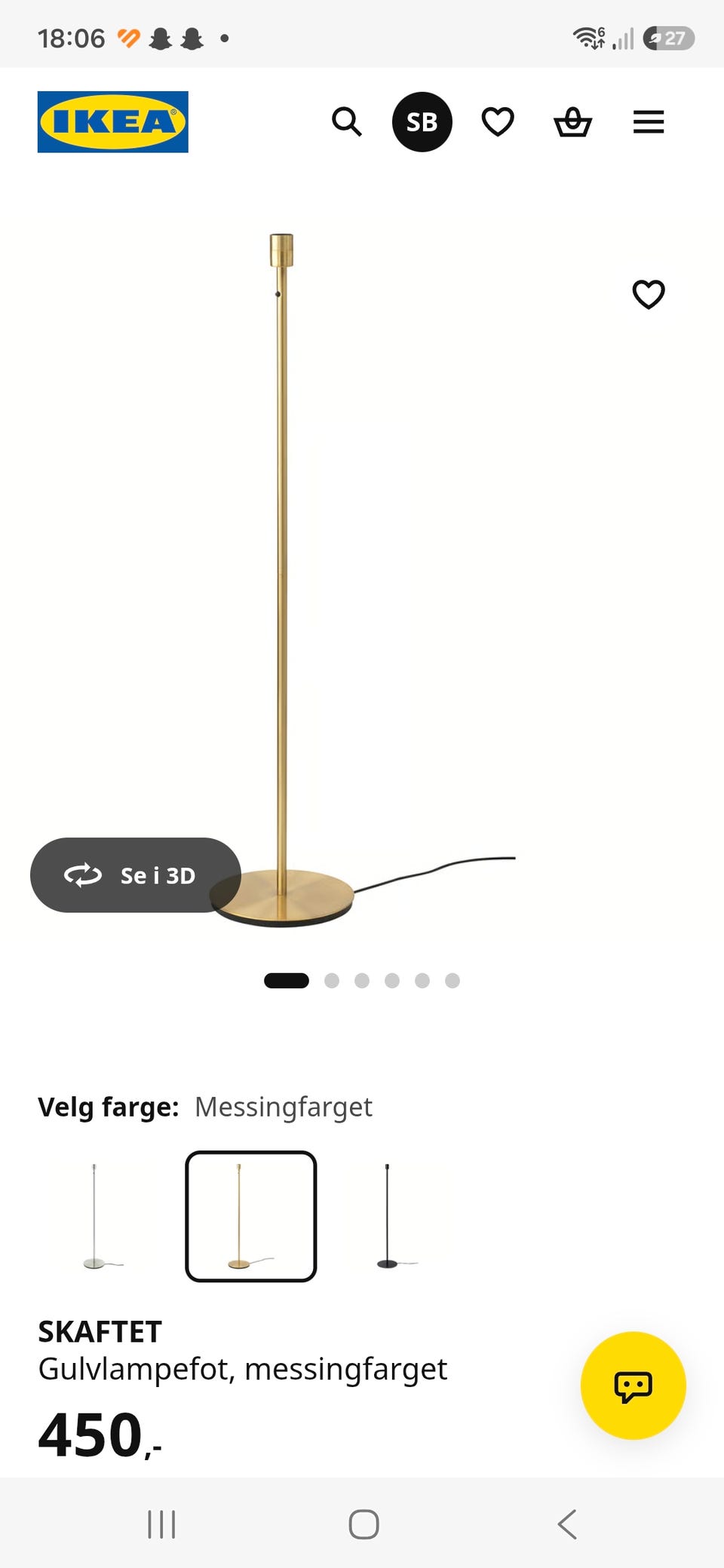Viewport: 724px width, 1568px height.
Task: Select the brass-colored lamp base variant
Action: click(x=251, y=1216)
